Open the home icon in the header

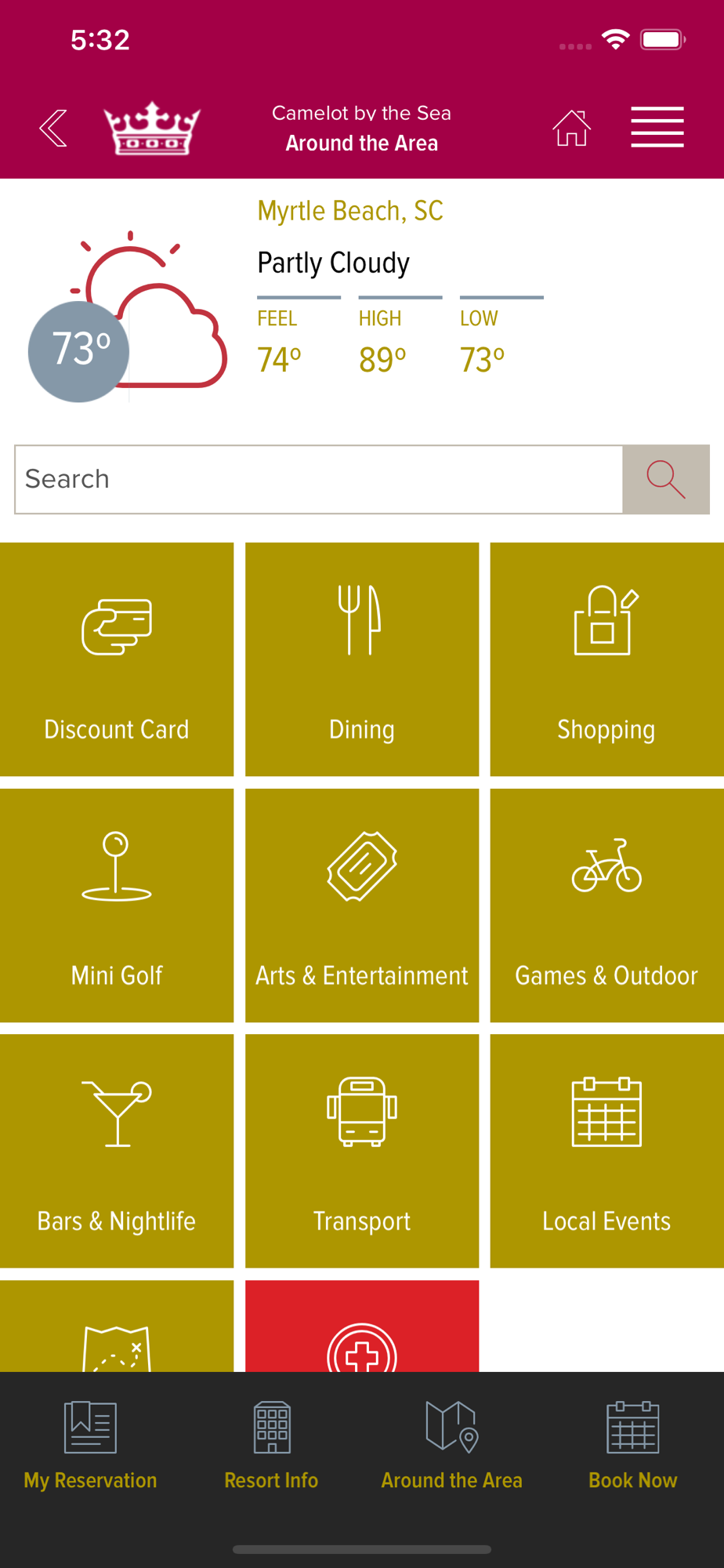571,128
